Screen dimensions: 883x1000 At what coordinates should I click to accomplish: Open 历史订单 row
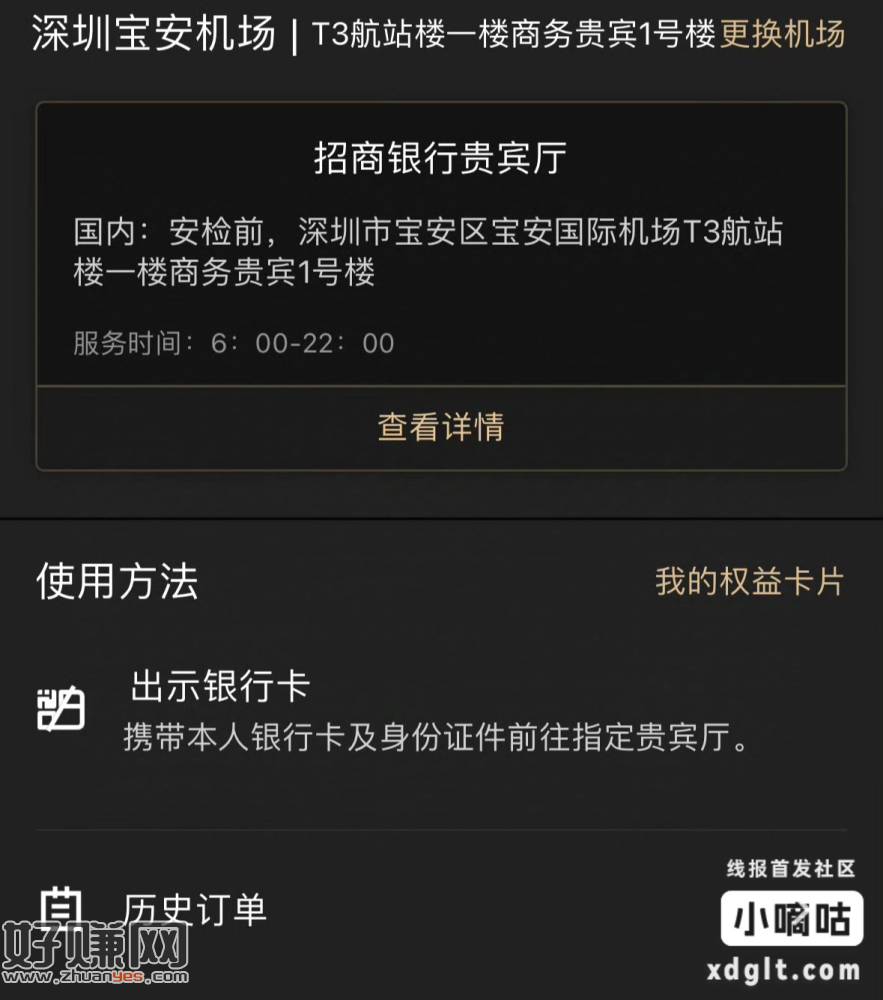click(195, 908)
